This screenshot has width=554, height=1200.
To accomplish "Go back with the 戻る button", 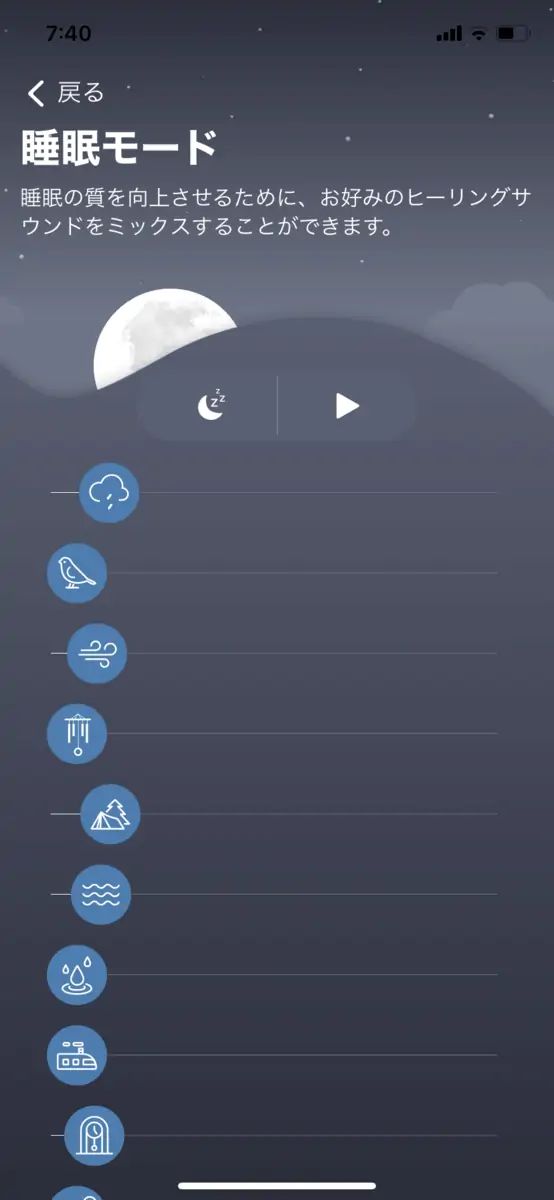I will tap(65, 93).
